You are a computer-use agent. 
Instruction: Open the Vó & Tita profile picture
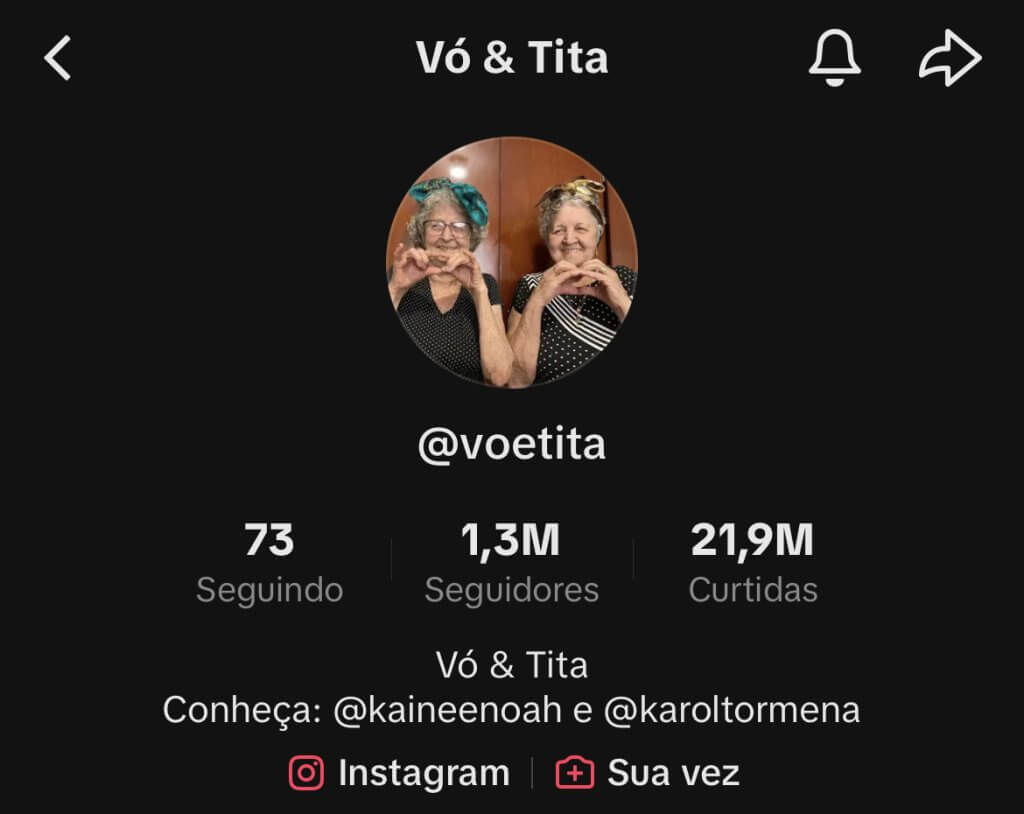point(511,262)
